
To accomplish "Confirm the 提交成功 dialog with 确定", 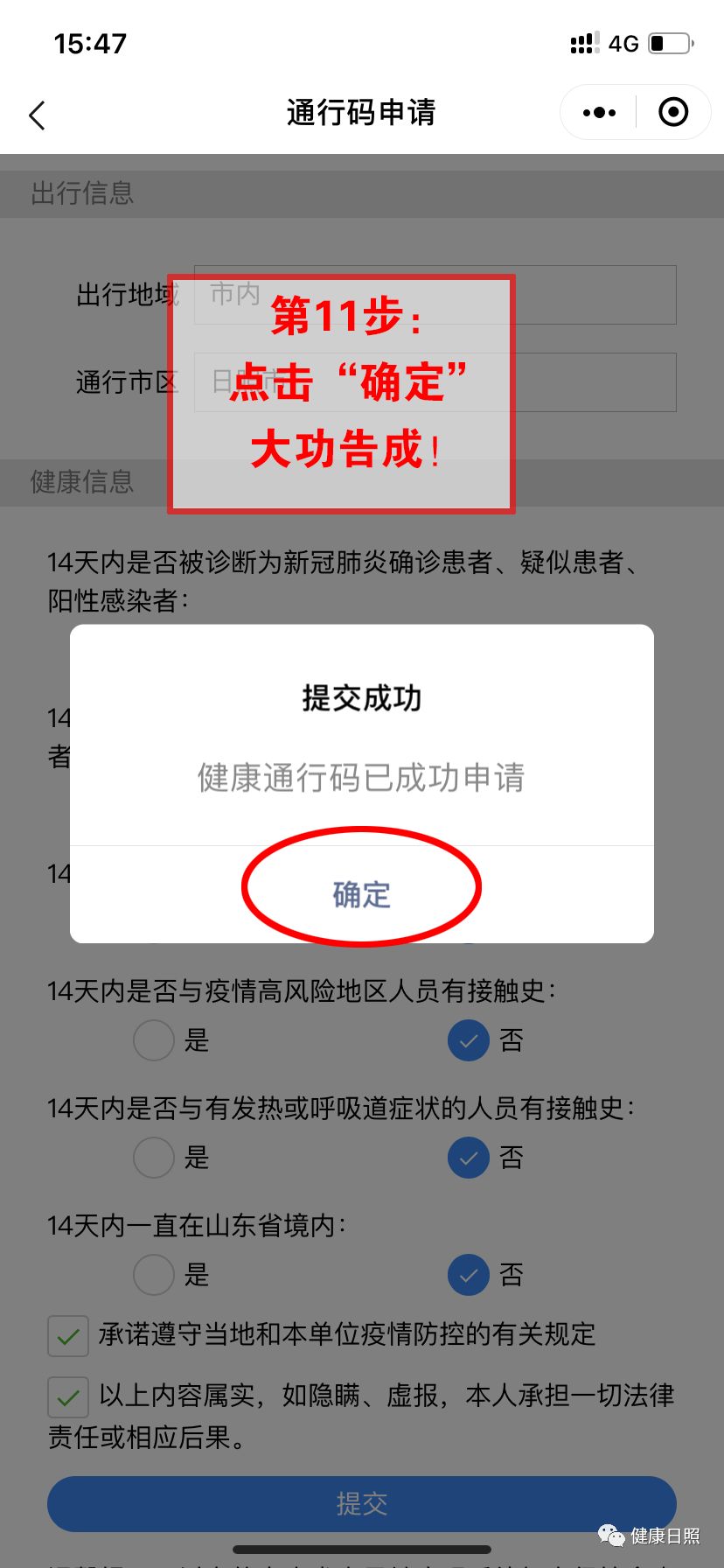I will click(x=361, y=894).
